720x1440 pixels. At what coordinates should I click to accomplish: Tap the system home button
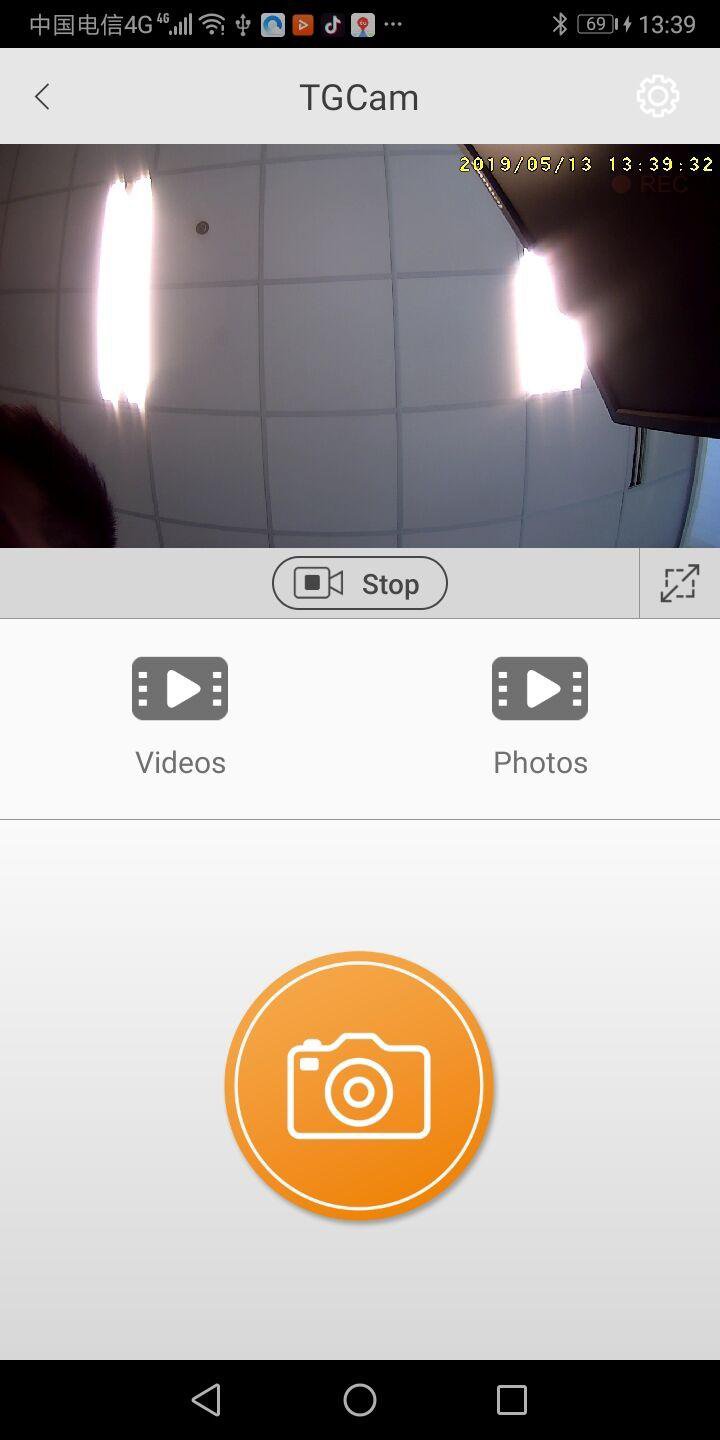pos(360,1400)
